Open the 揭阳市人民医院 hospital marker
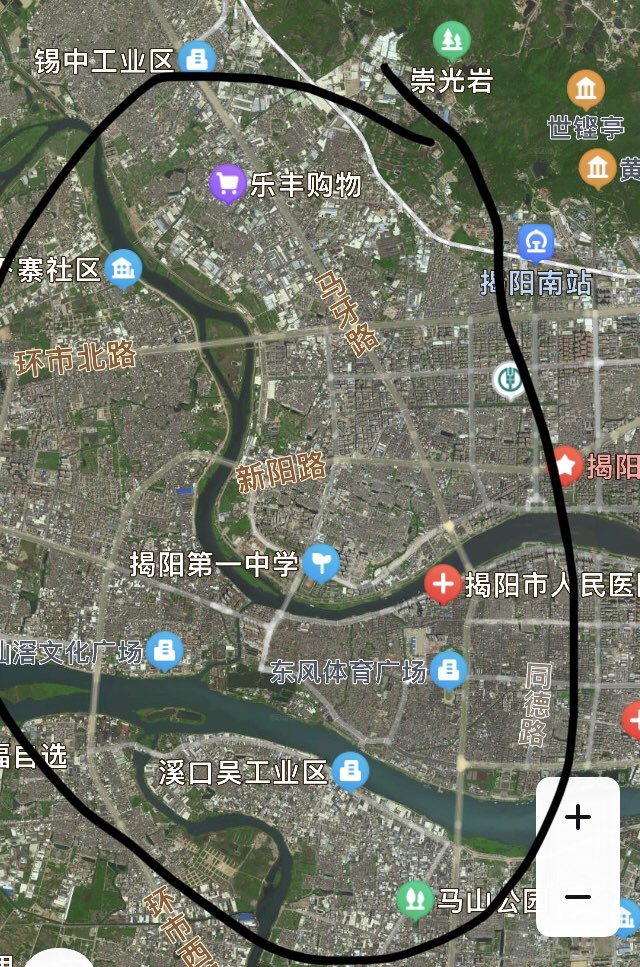Image resolution: width=640 pixels, height=967 pixels. [x=442, y=584]
